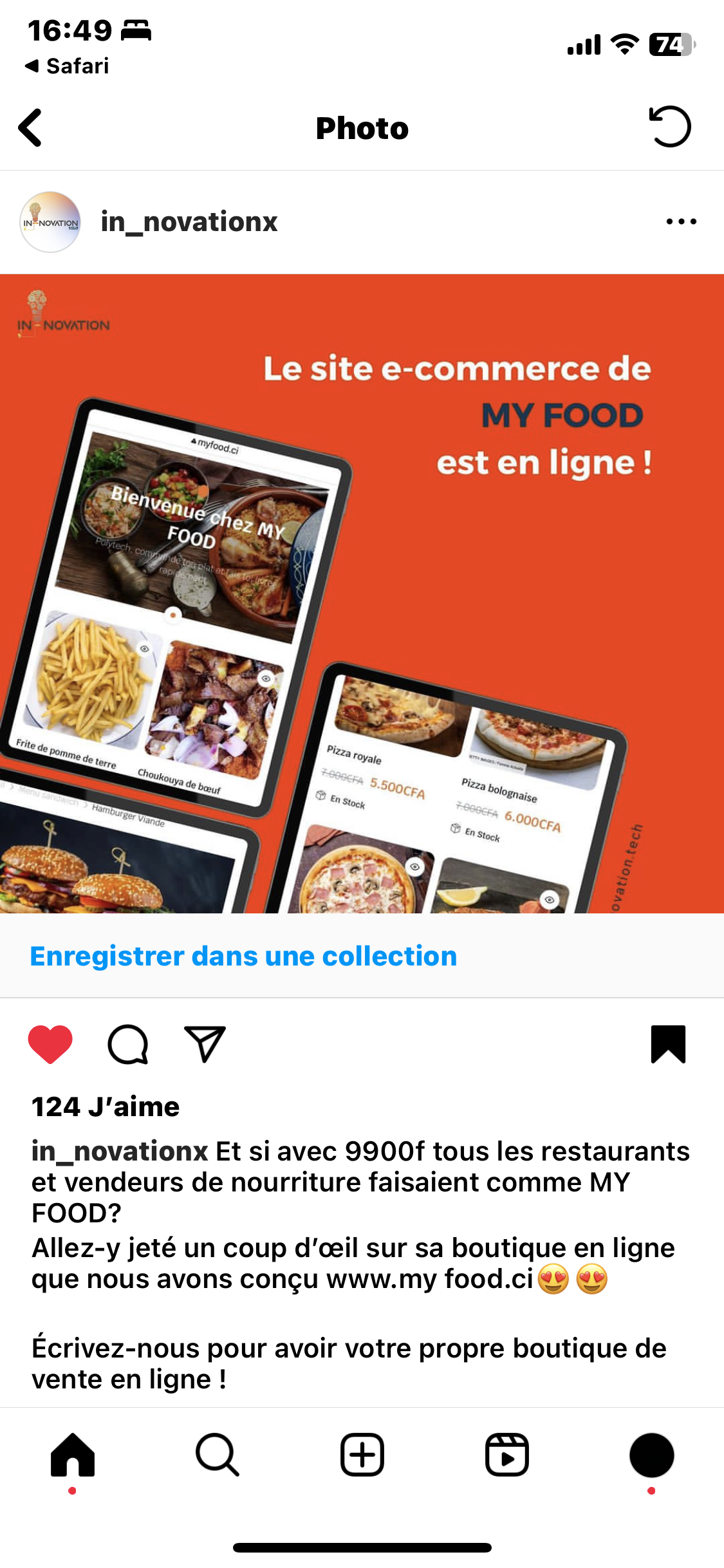Open the MY FOOD post image
724x1568 pixels.
tap(362, 593)
